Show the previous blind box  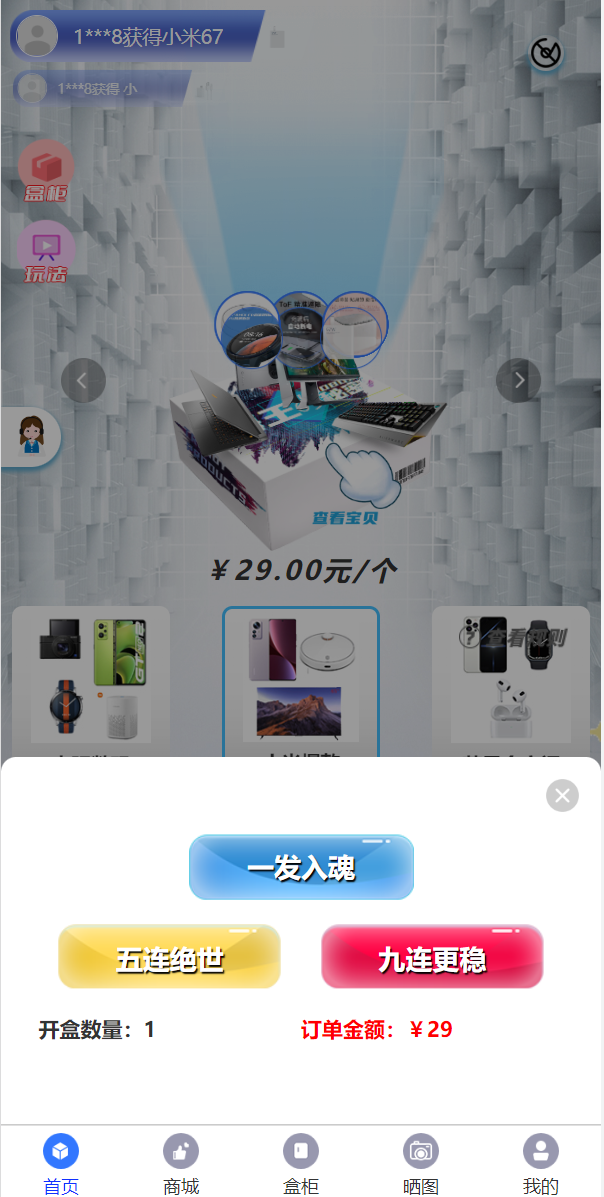click(x=83, y=380)
